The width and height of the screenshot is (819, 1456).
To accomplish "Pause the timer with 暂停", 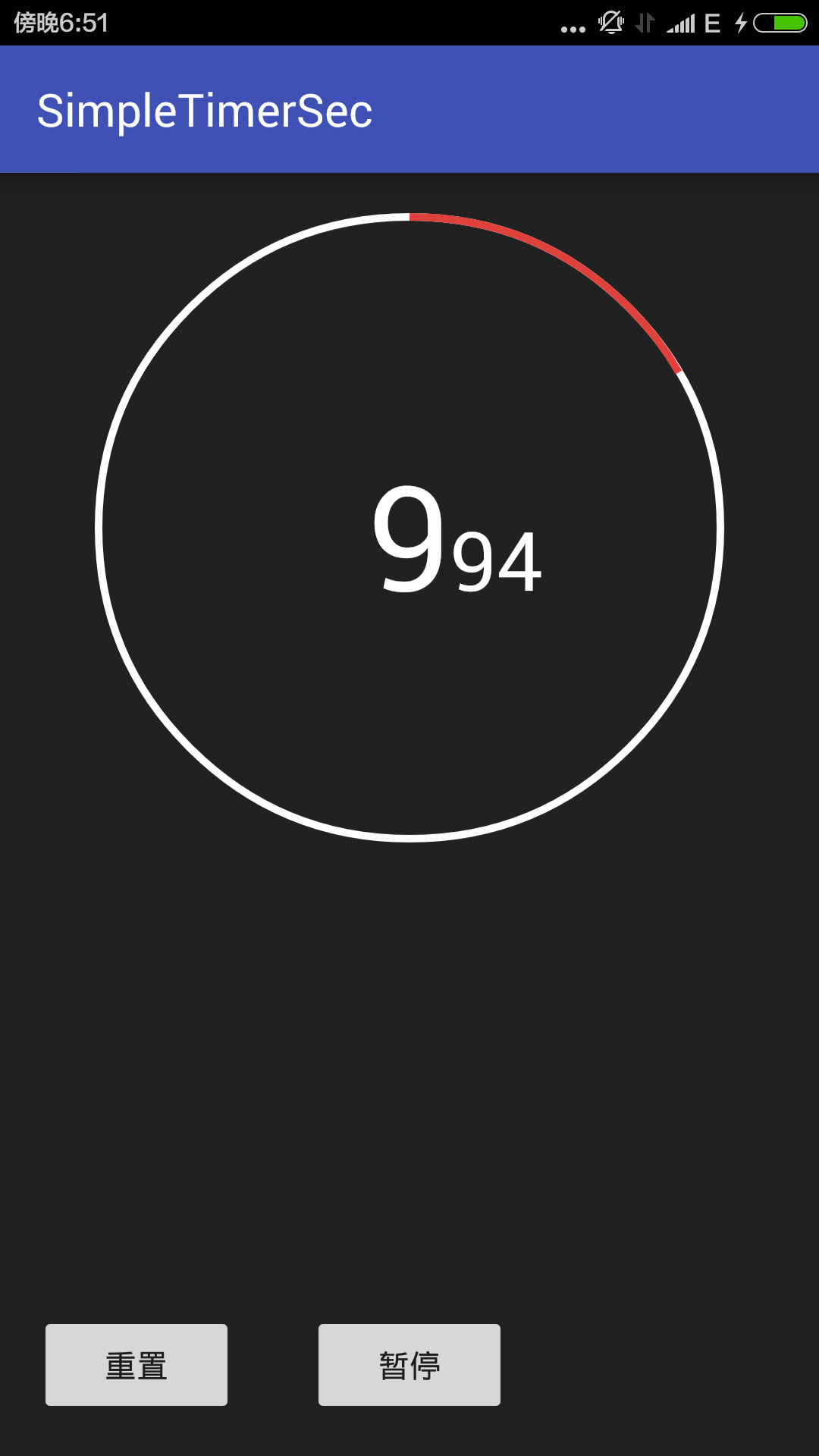I will (409, 1365).
